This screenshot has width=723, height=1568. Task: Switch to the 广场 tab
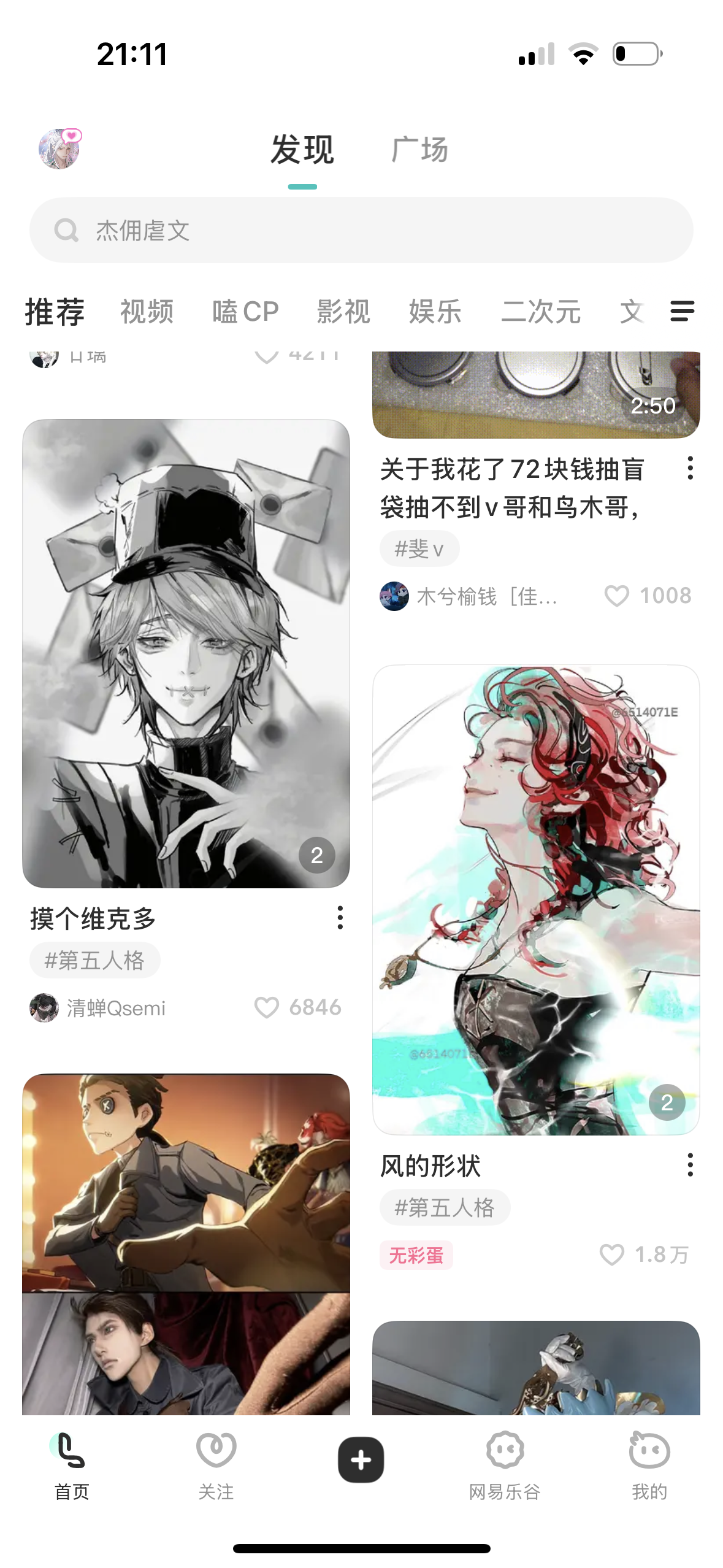click(x=420, y=150)
